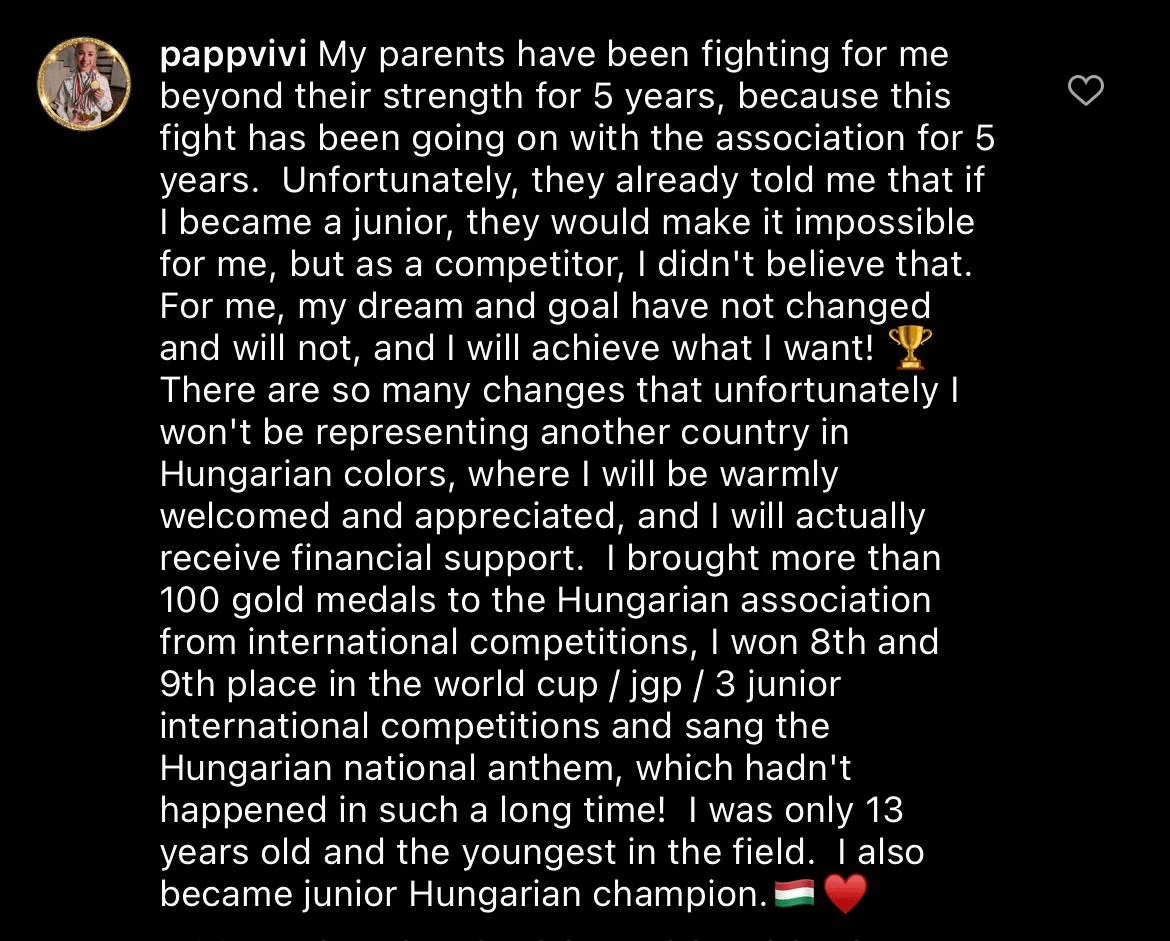The width and height of the screenshot is (1170, 941).
Task: Like pappvivi's comment with the heart
Action: pos(1085,91)
